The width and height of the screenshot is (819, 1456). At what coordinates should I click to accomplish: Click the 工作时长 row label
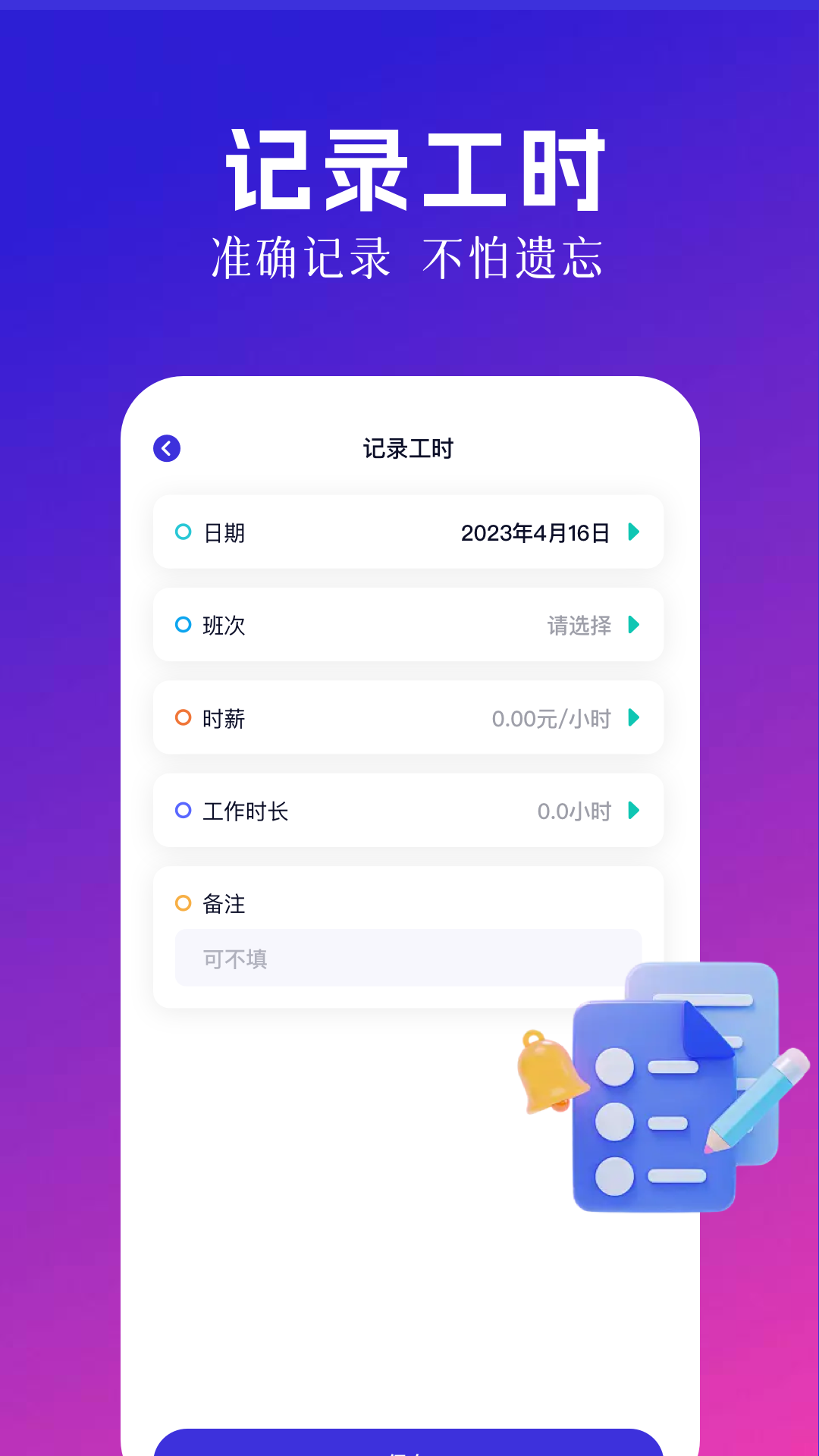[x=244, y=811]
